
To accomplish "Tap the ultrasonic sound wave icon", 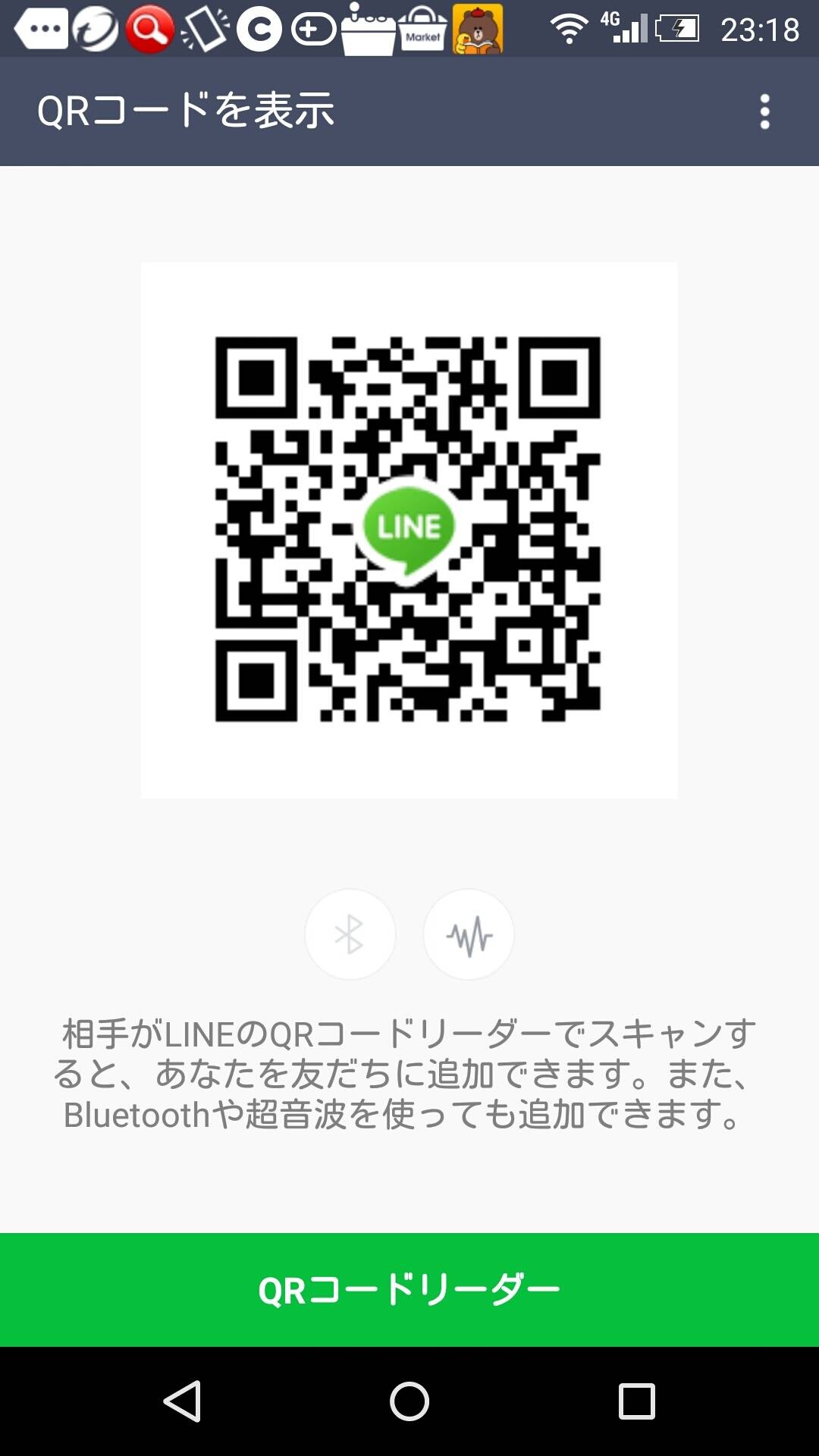I will tap(469, 934).
